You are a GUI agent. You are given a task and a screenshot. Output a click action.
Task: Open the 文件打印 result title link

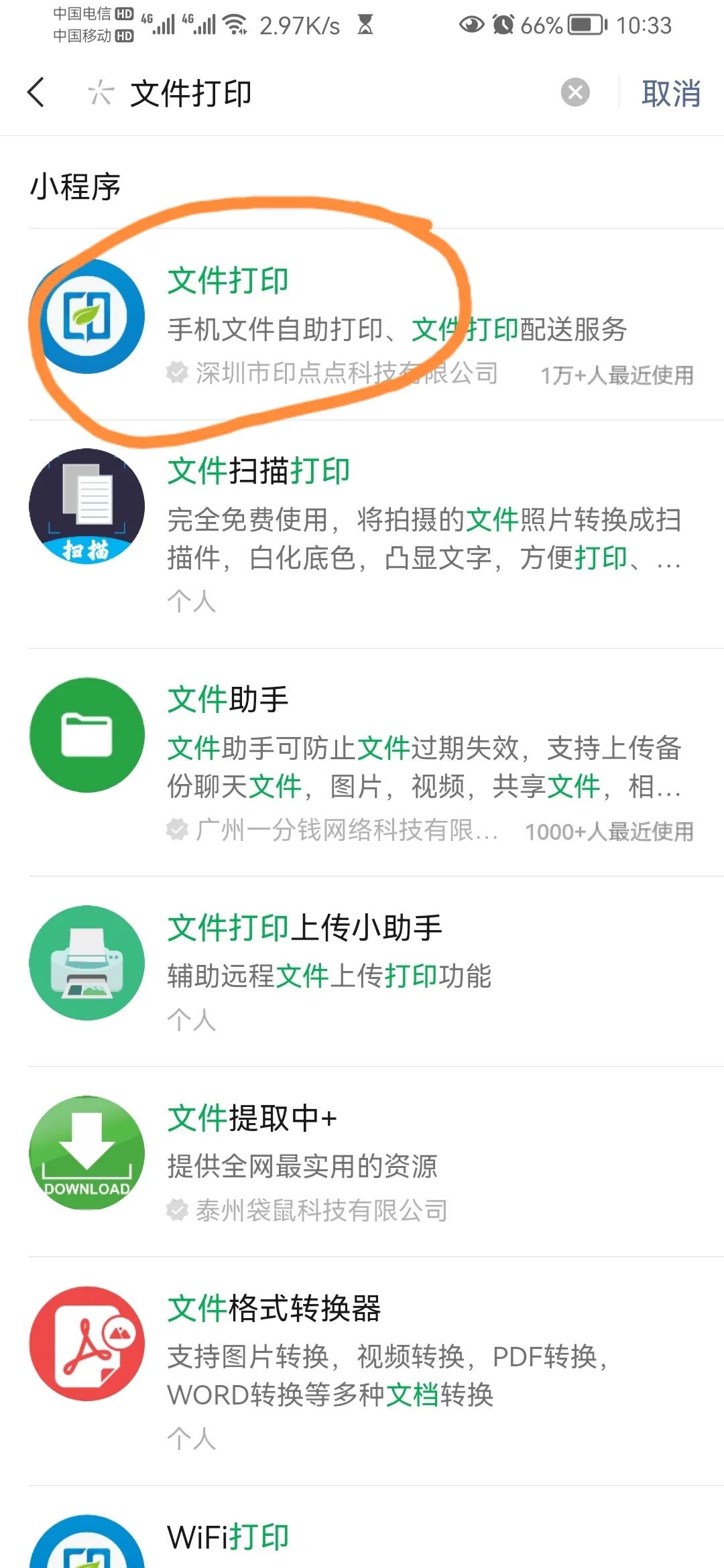coord(228,281)
